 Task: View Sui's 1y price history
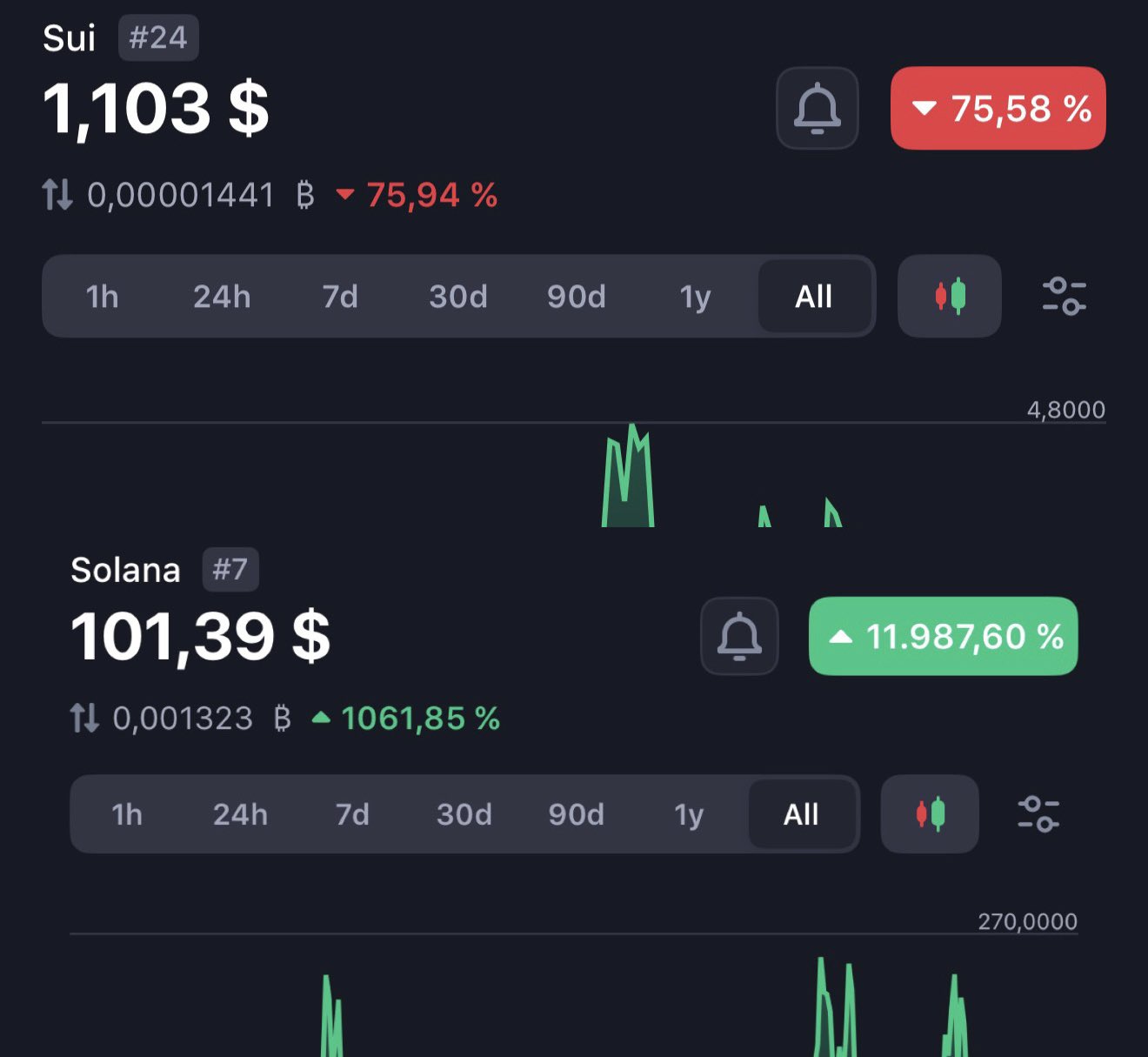point(695,297)
